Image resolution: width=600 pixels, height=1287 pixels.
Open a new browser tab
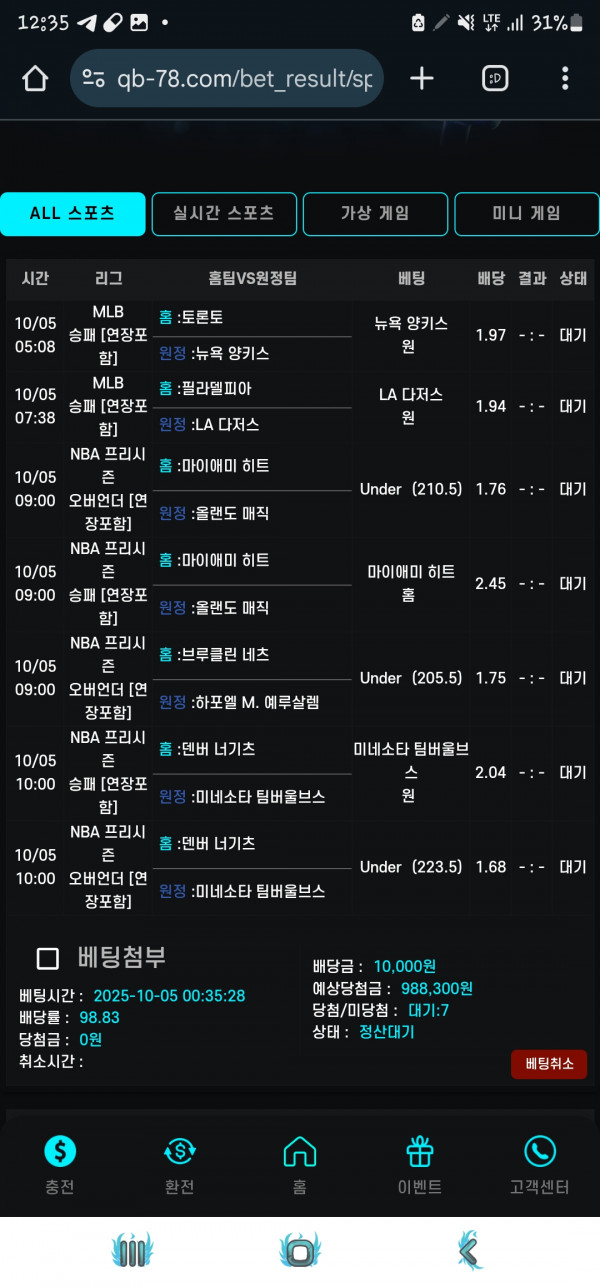pos(422,79)
